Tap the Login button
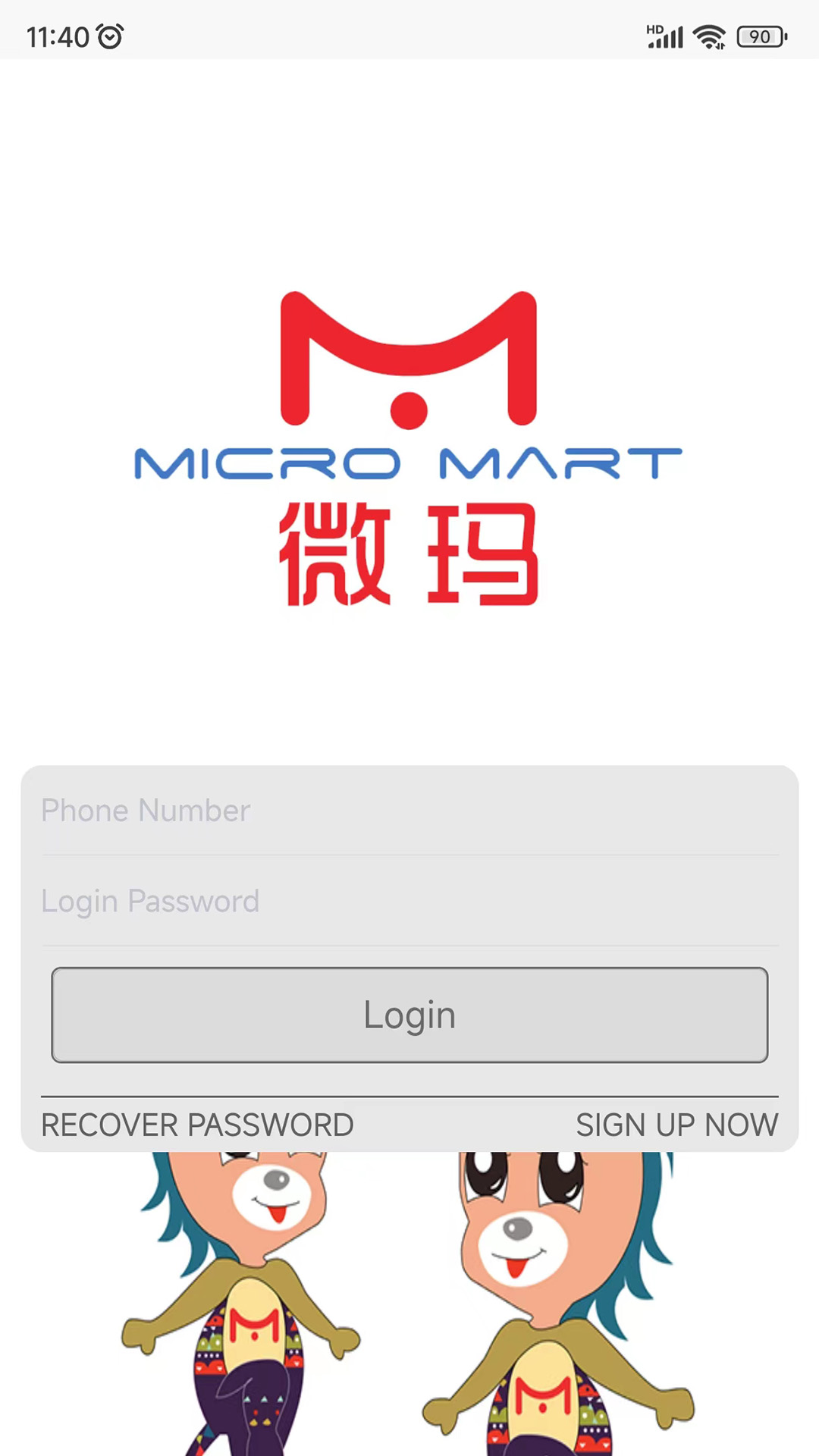819x1456 pixels. pyautogui.click(x=409, y=1015)
